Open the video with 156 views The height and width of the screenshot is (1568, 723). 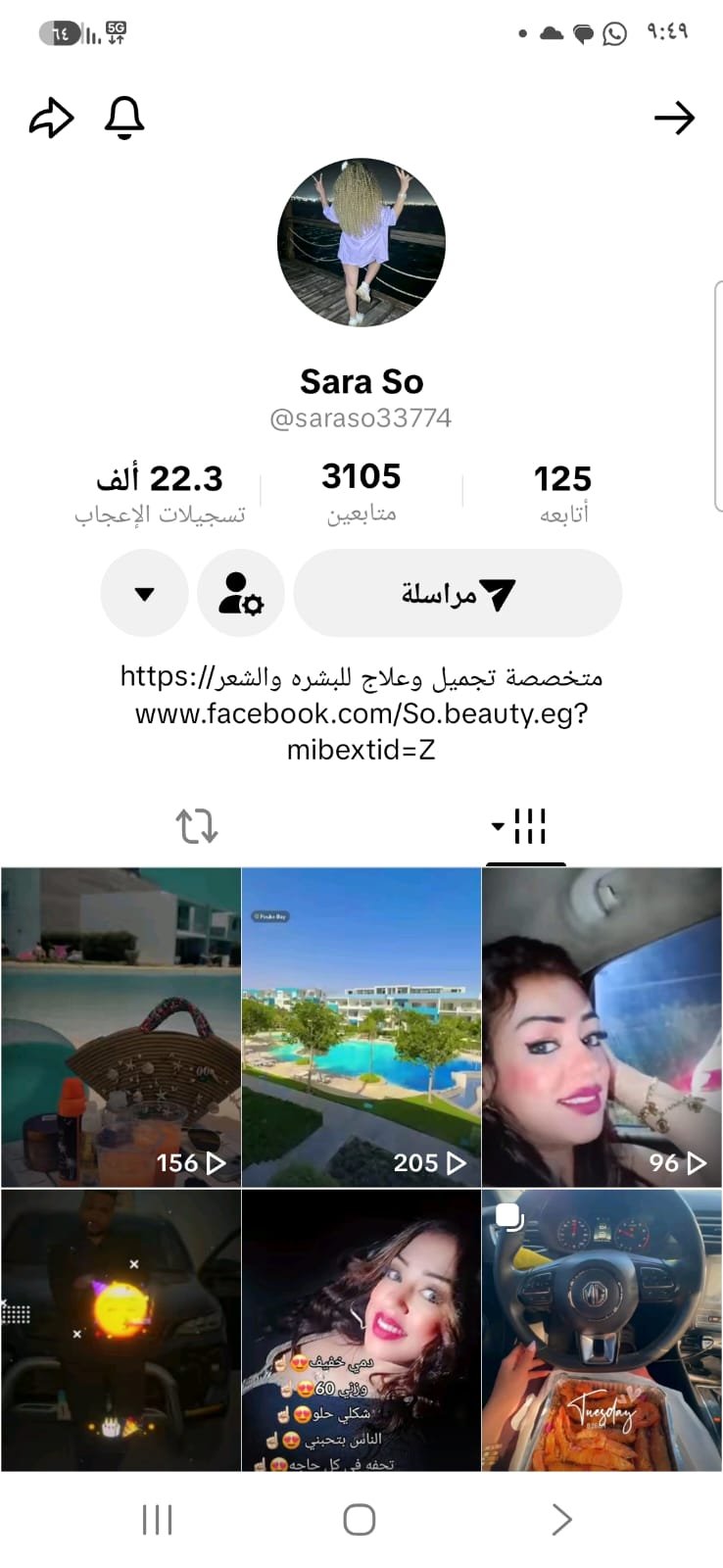click(x=120, y=1027)
